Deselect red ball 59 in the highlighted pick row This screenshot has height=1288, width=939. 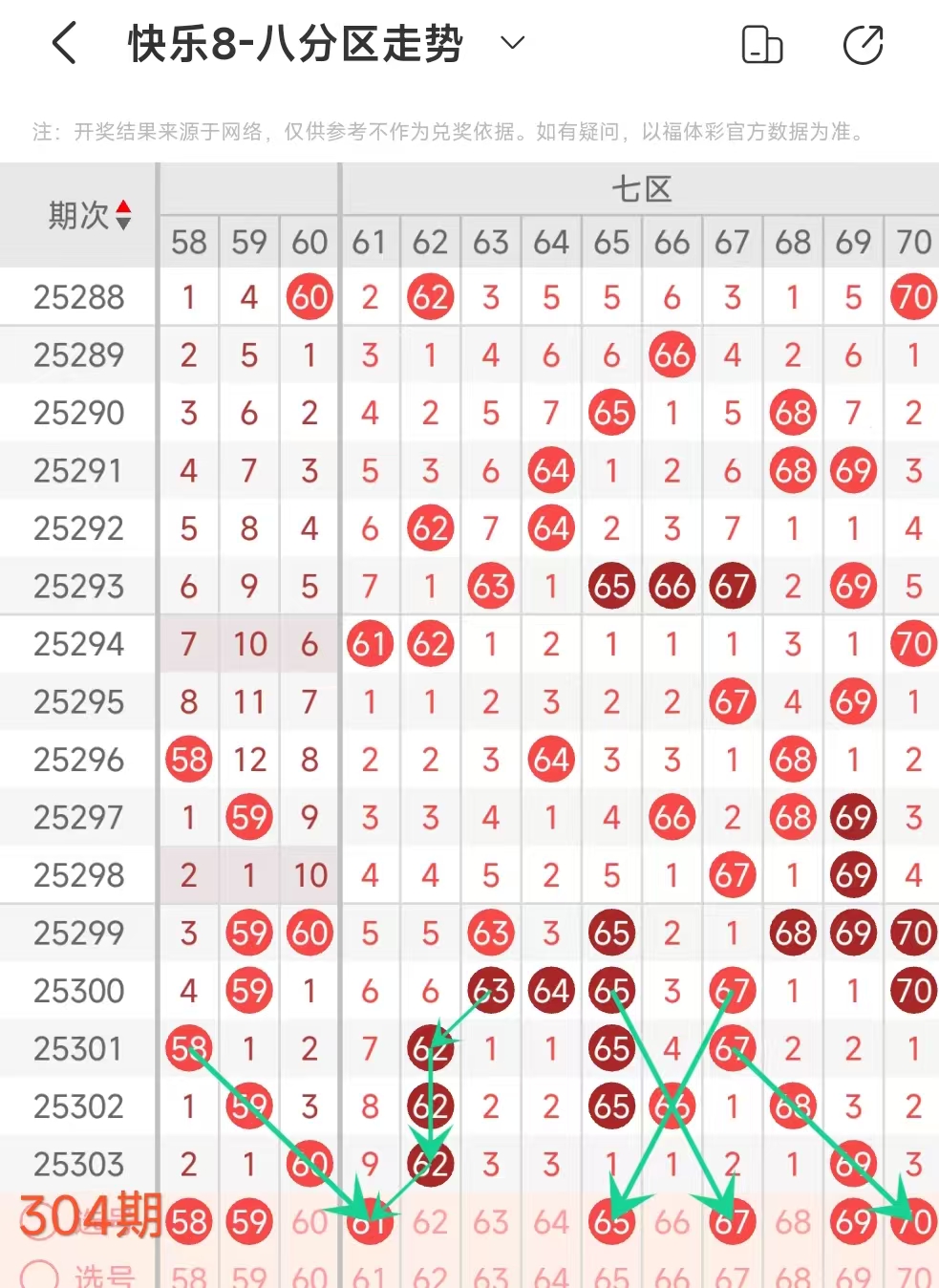point(249,1222)
